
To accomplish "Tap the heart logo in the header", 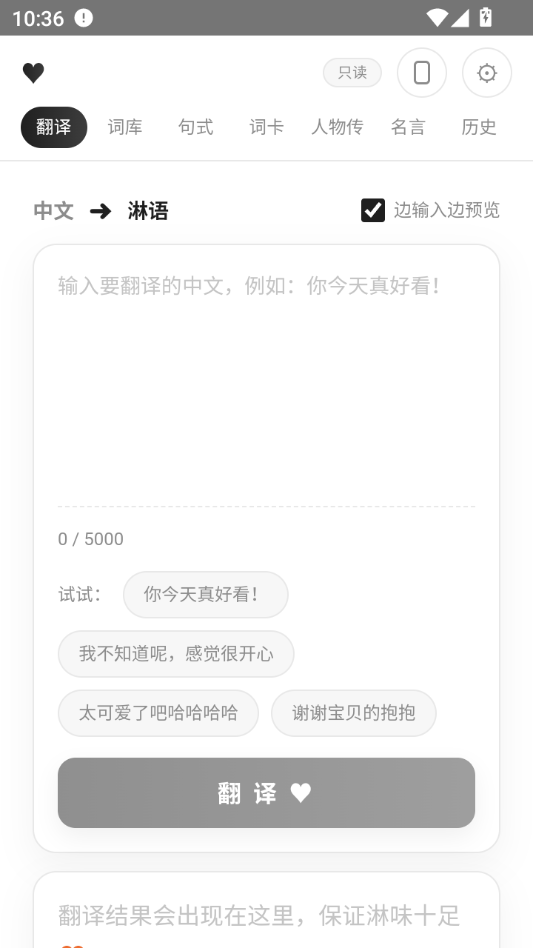I will point(33,73).
